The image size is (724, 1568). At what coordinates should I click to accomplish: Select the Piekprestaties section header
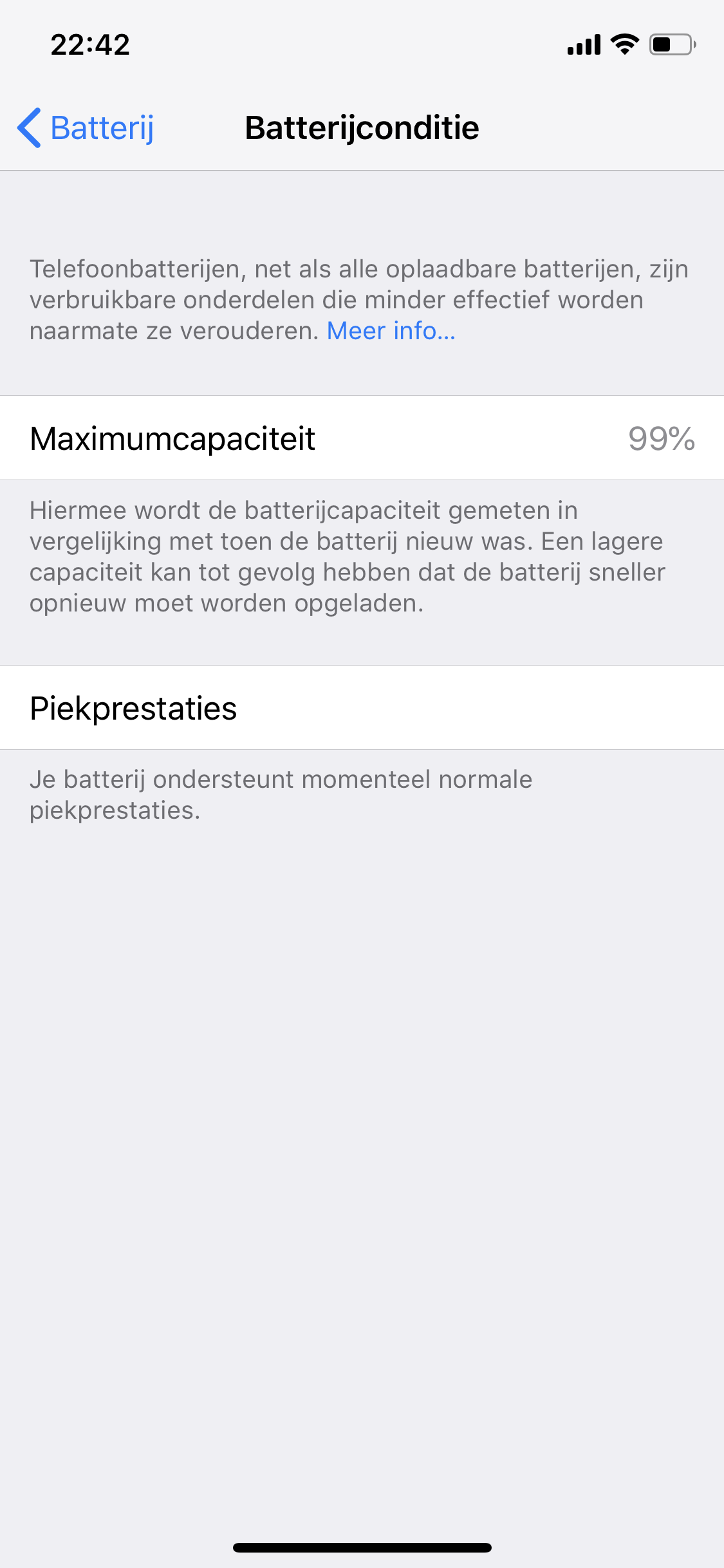tap(362, 709)
